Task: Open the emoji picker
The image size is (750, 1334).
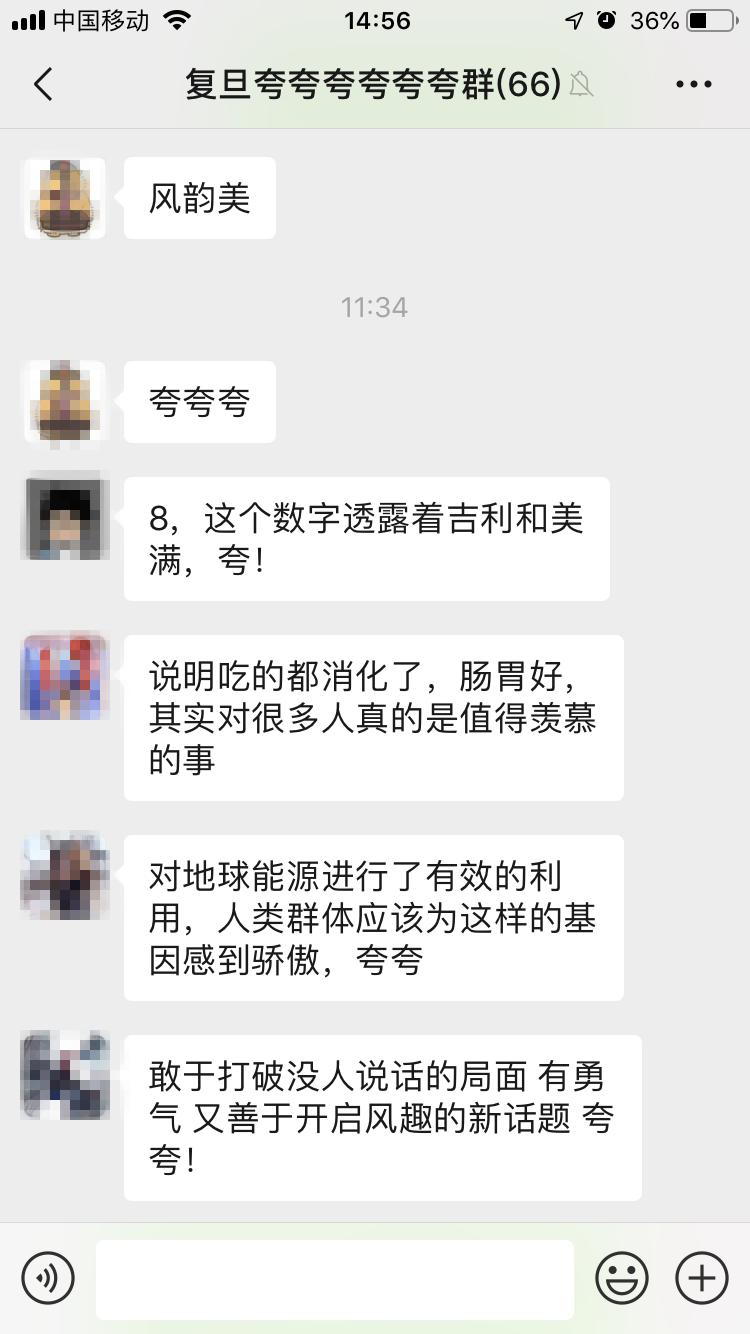Action: pos(622,1277)
